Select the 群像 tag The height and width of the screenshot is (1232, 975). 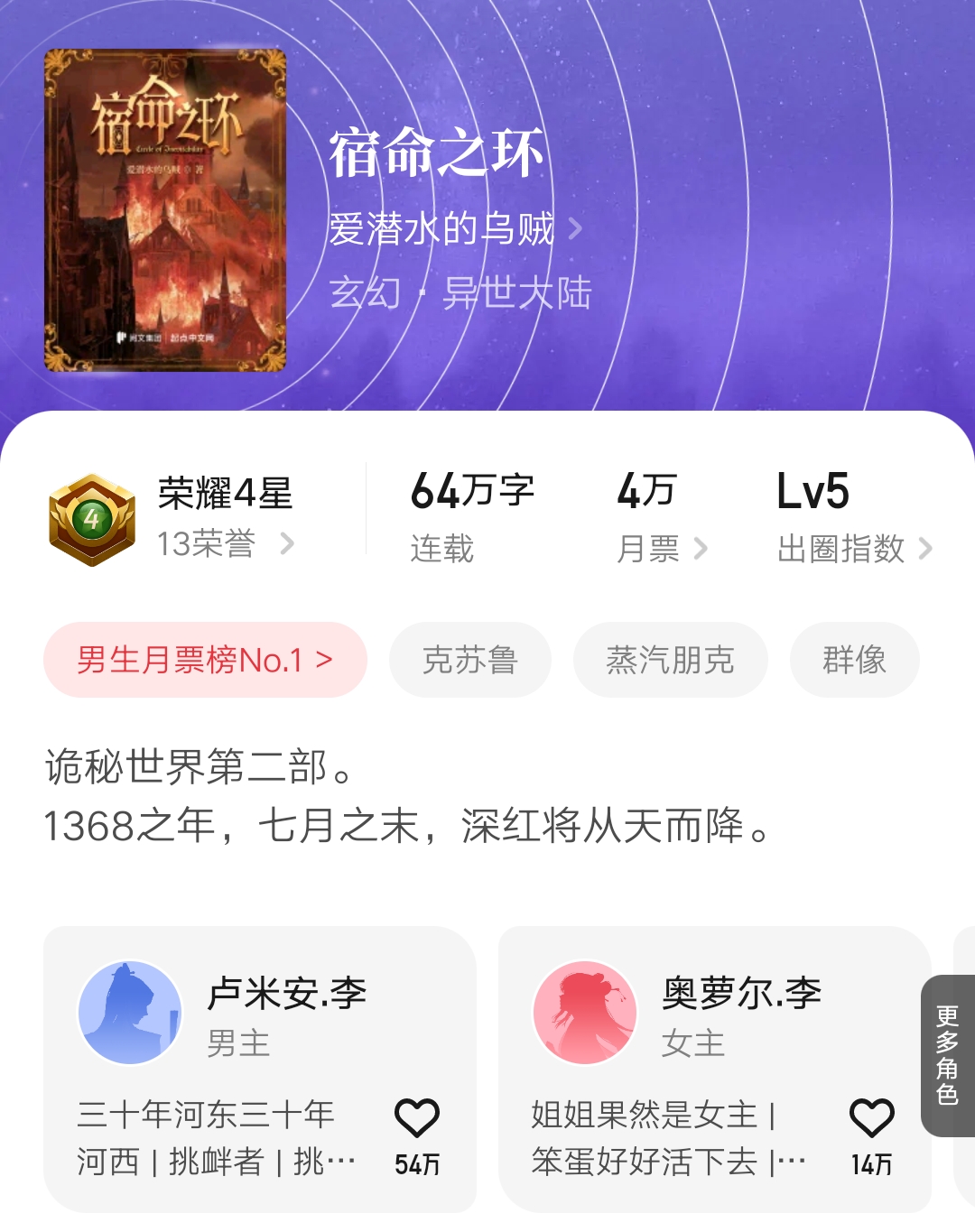point(854,660)
